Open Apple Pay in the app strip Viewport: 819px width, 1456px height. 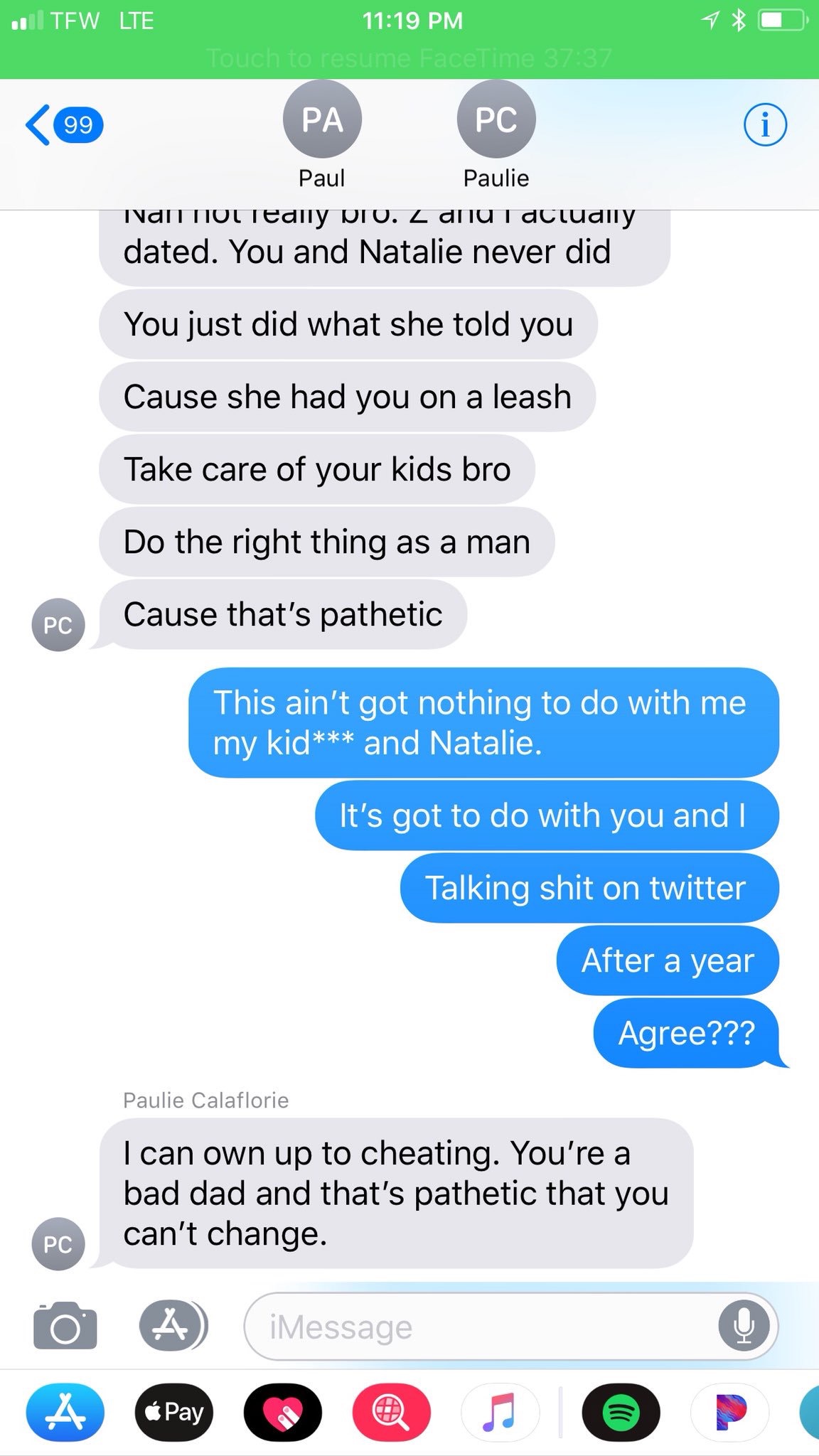point(174,1412)
